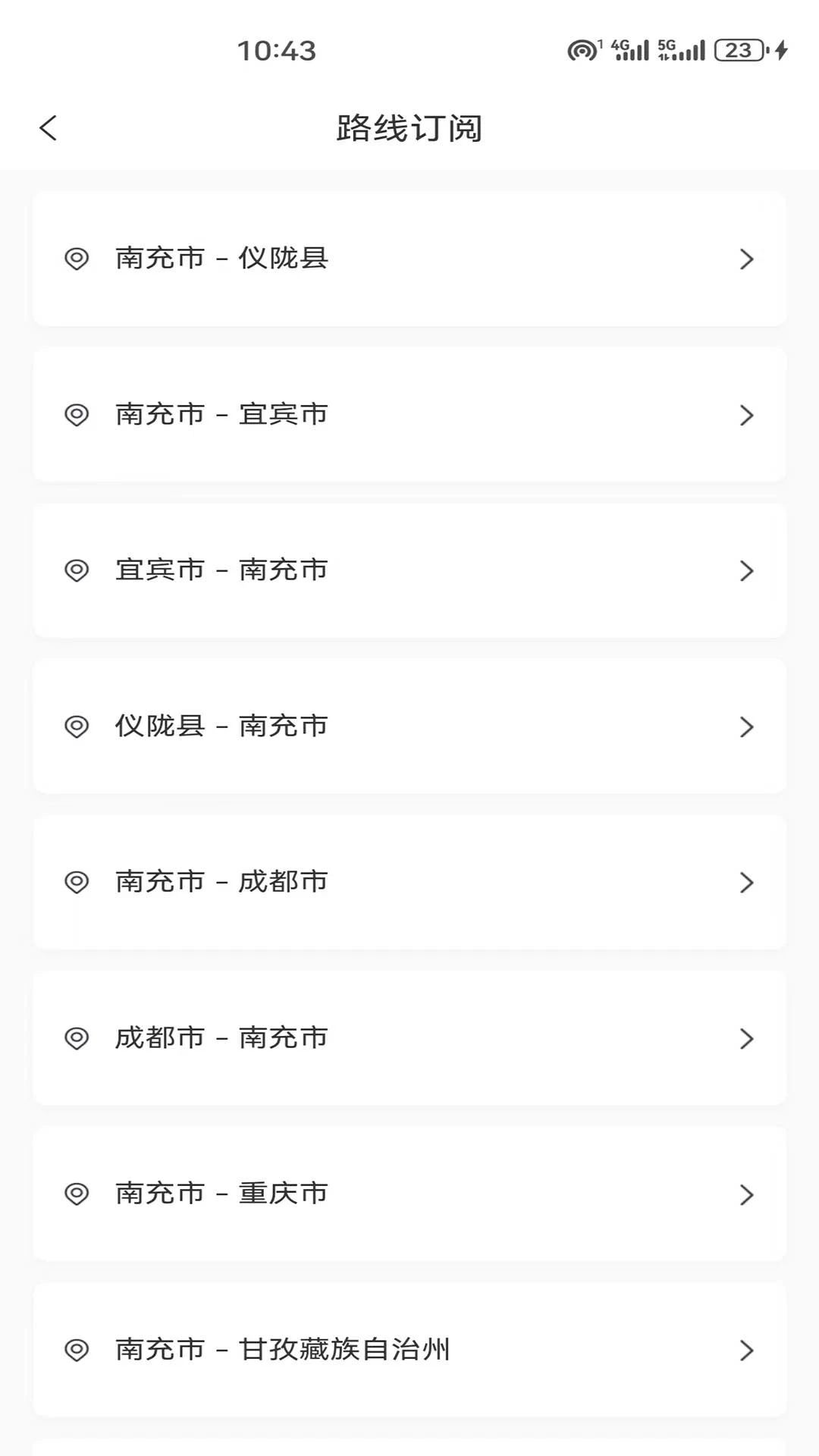Viewport: 819px width, 1456px height.
Task: Tap the clock showing 10:43
Action: pyautogui.click(x=275, y=50)
